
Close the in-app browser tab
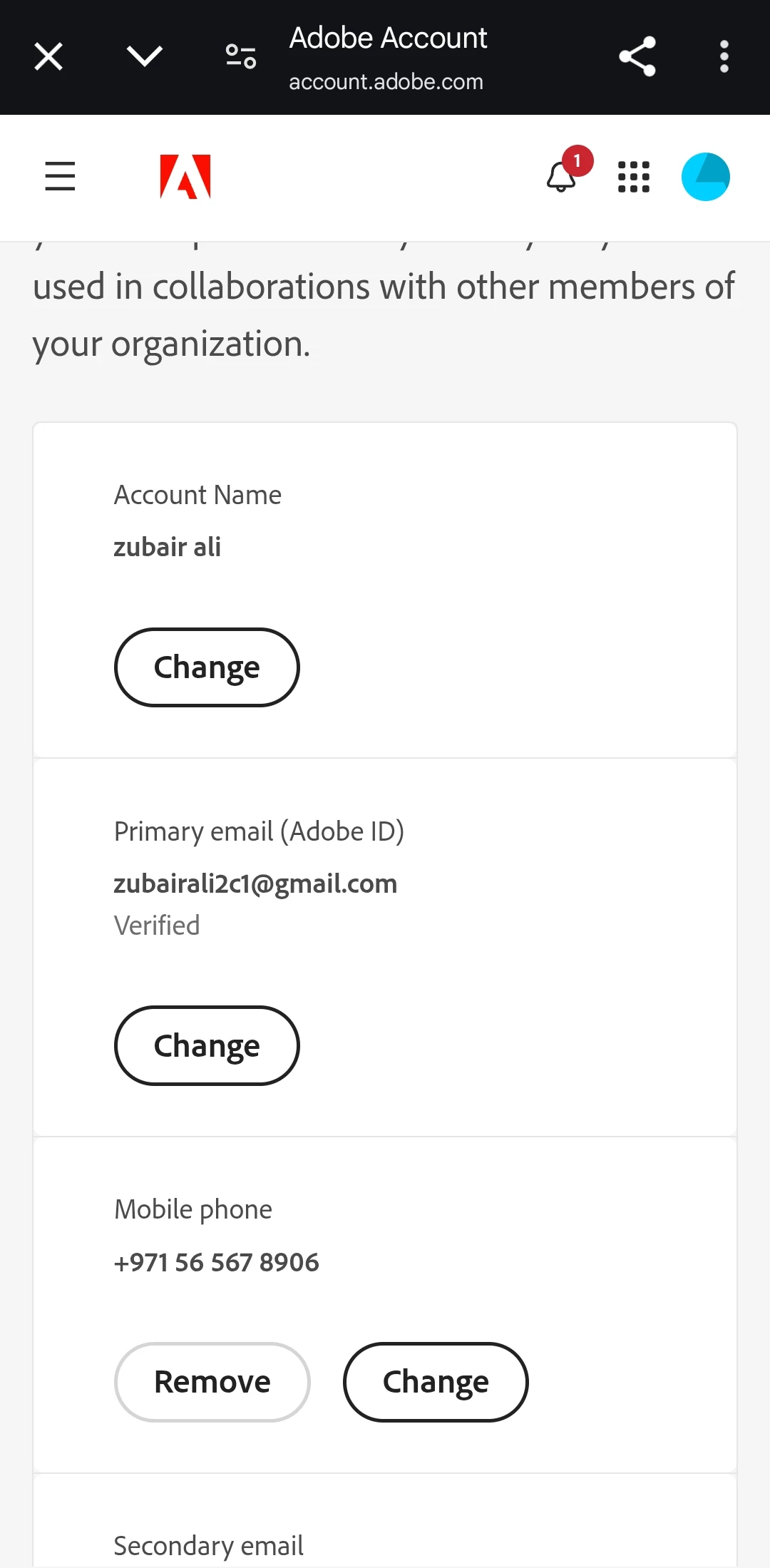point(48,56)
